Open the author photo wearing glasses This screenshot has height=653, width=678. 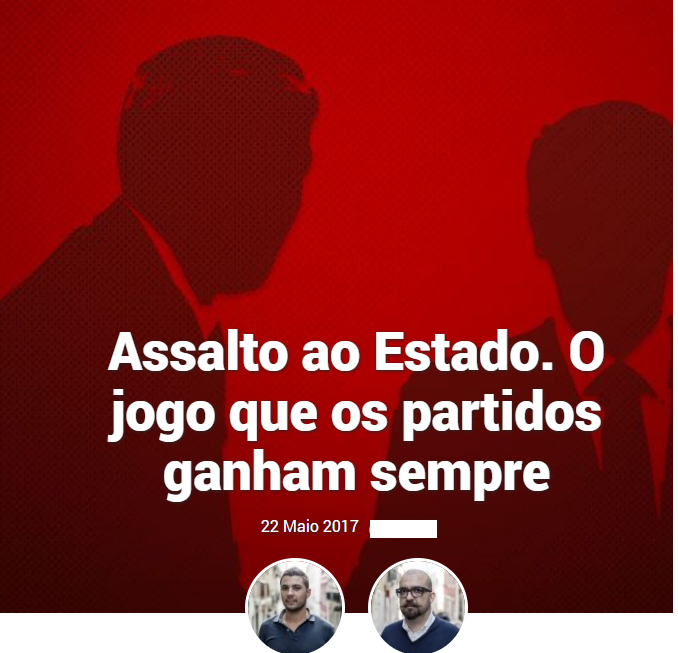pos(418,606)
